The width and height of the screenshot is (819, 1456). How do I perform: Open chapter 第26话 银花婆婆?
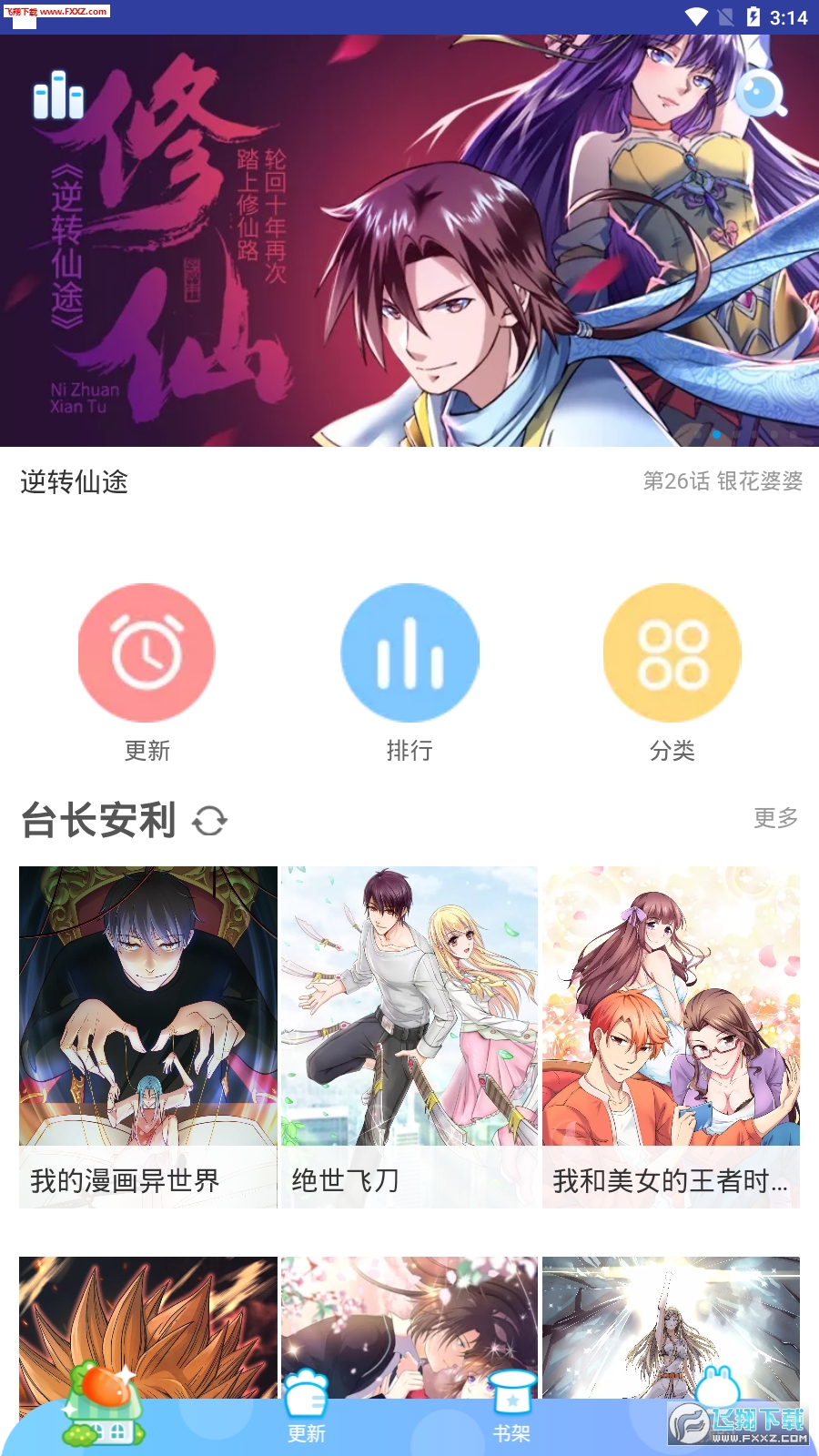click(723, 483)
